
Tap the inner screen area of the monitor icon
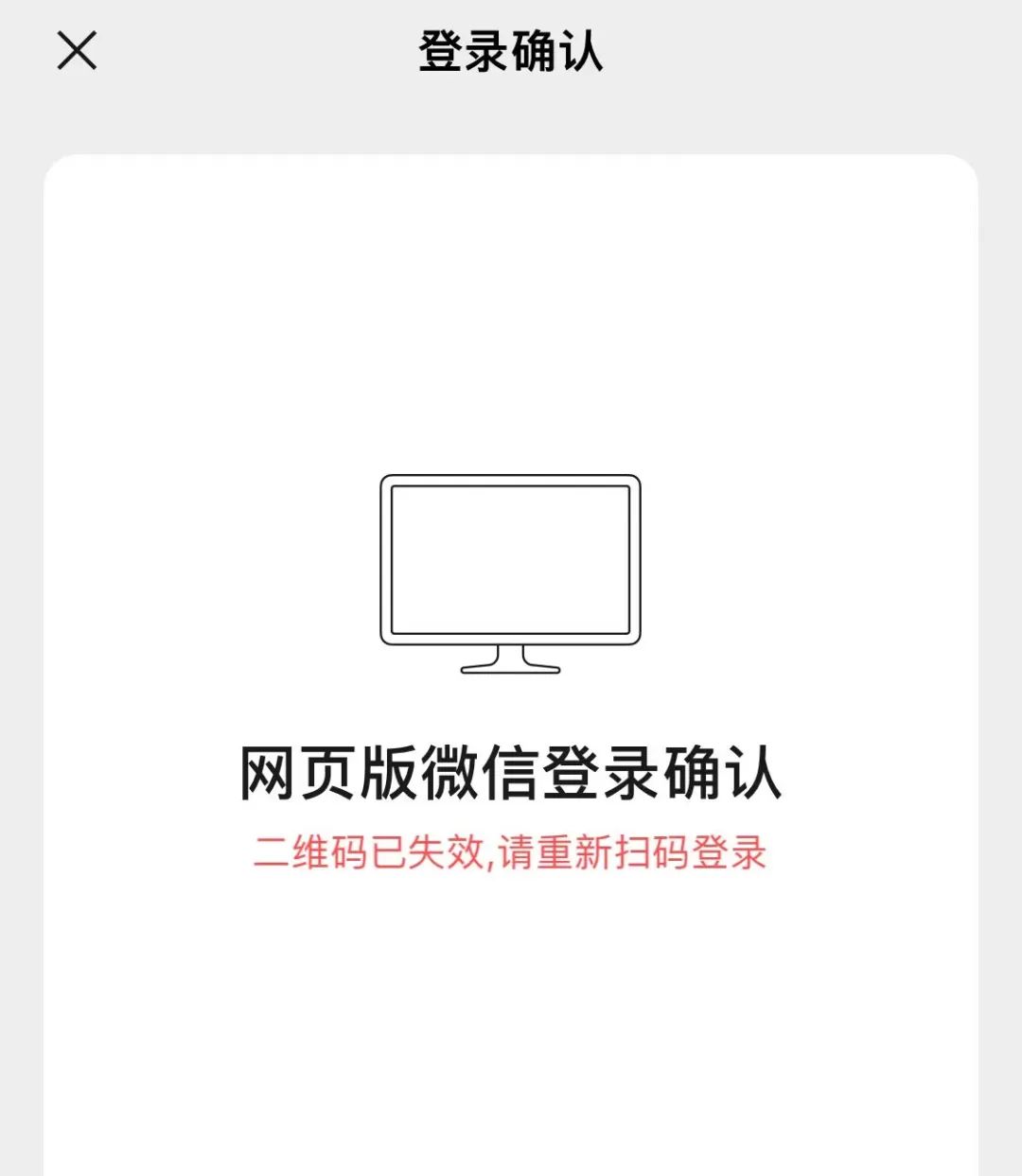pos(510,558)
